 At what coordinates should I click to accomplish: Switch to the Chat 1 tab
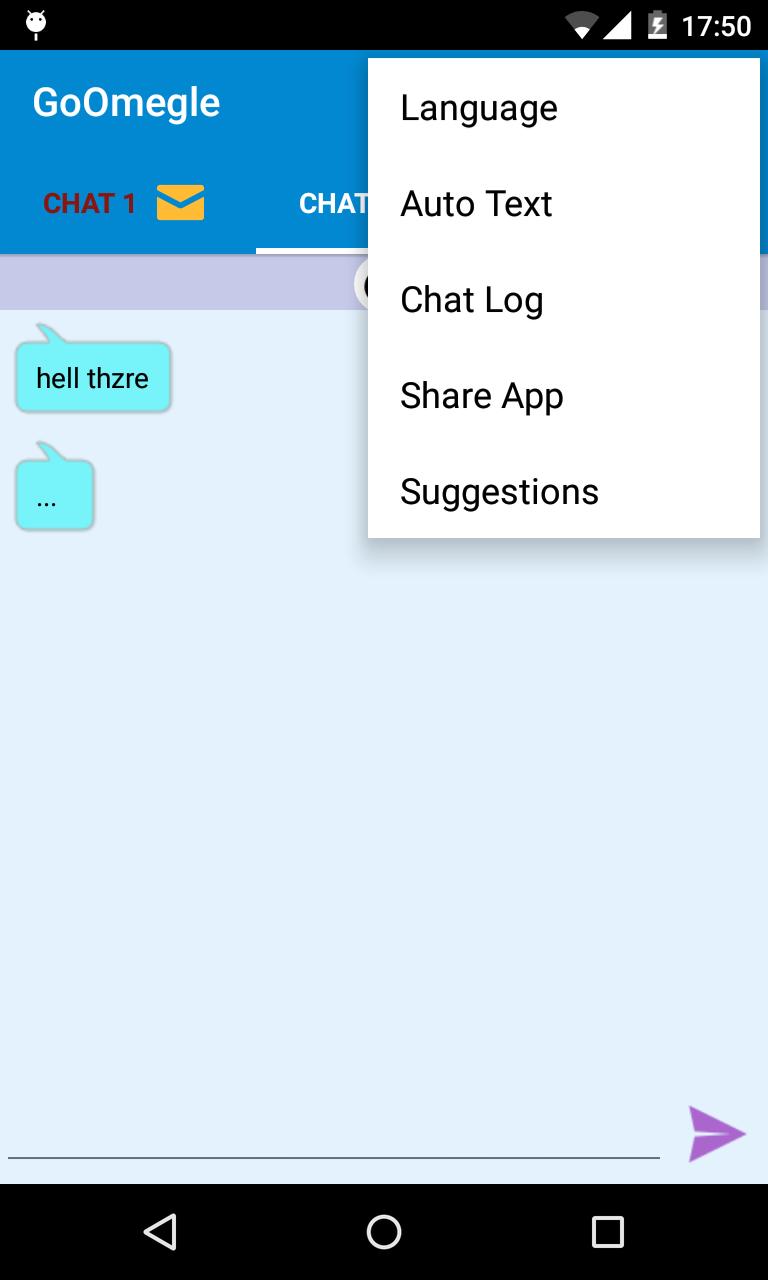[123, 203]
